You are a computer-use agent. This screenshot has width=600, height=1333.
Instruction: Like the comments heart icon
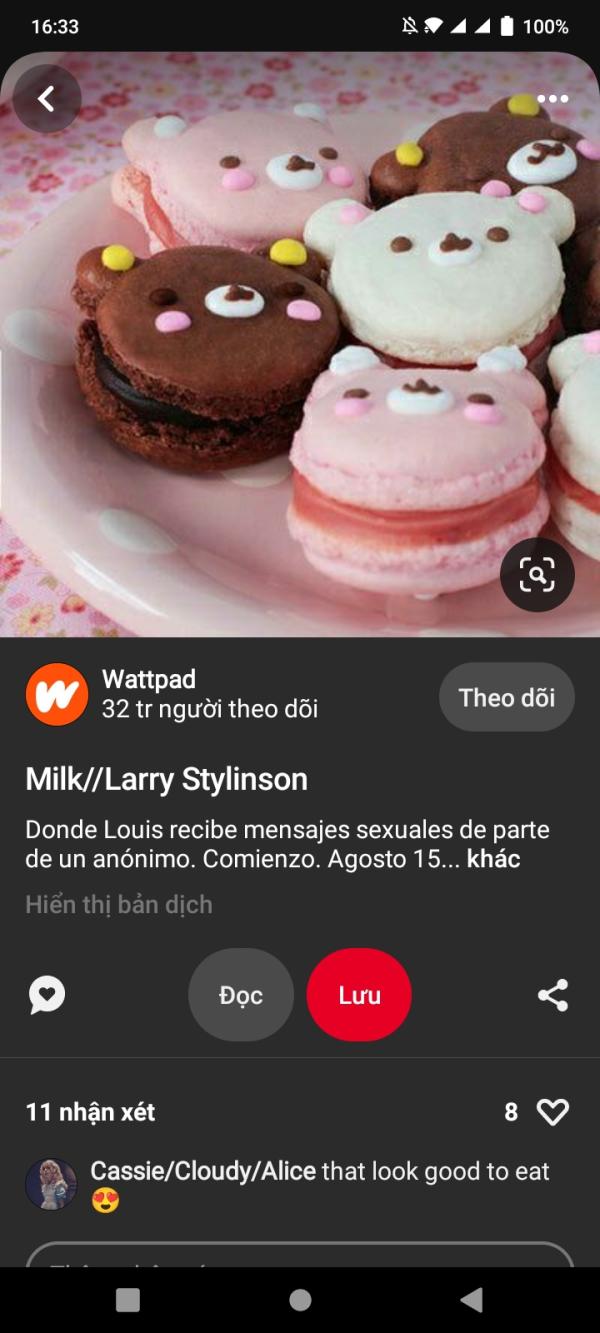click(x=552, y=1112)
